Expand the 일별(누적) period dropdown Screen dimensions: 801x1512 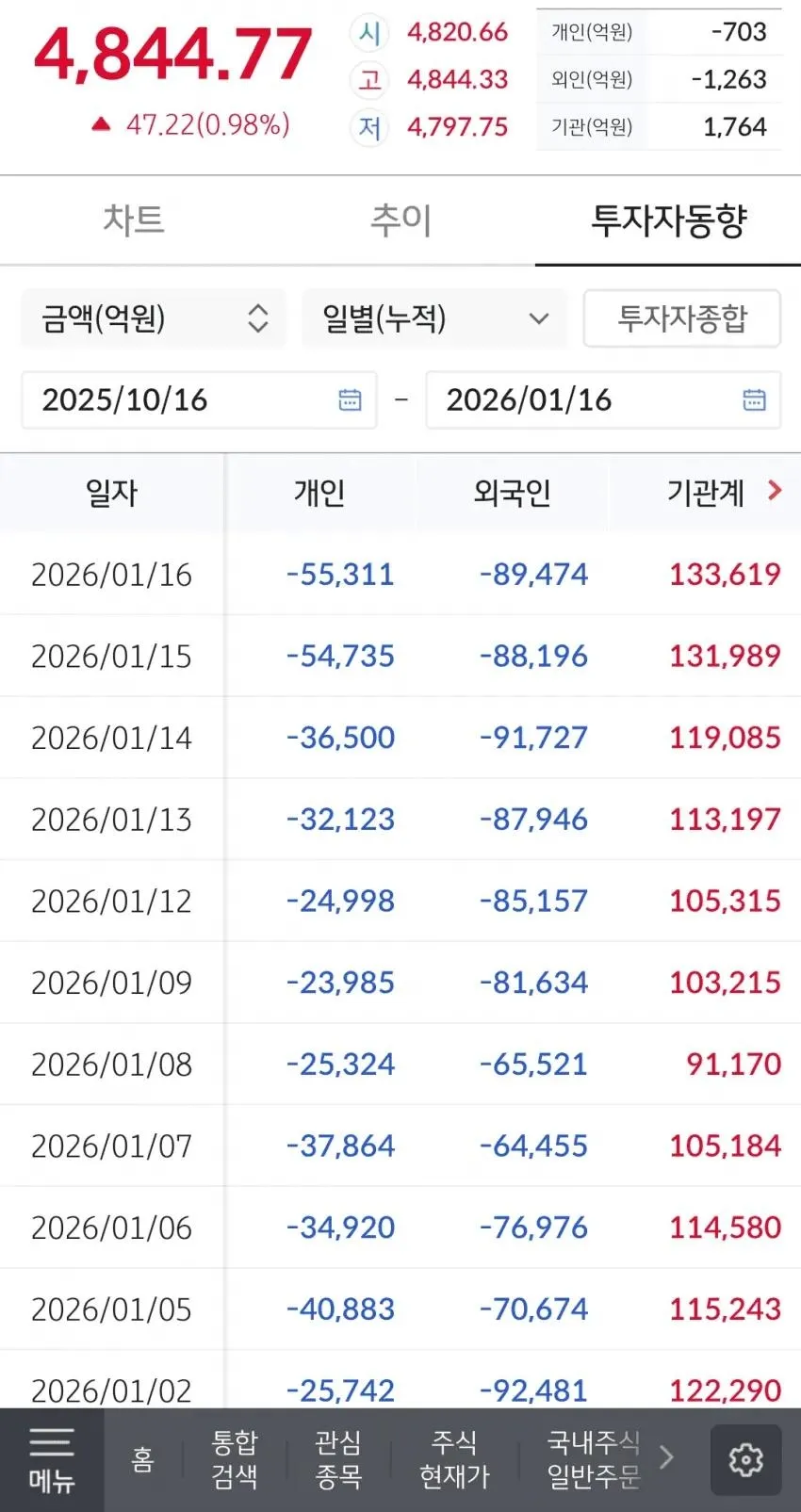pyautogui.click(x=434, y=318)
